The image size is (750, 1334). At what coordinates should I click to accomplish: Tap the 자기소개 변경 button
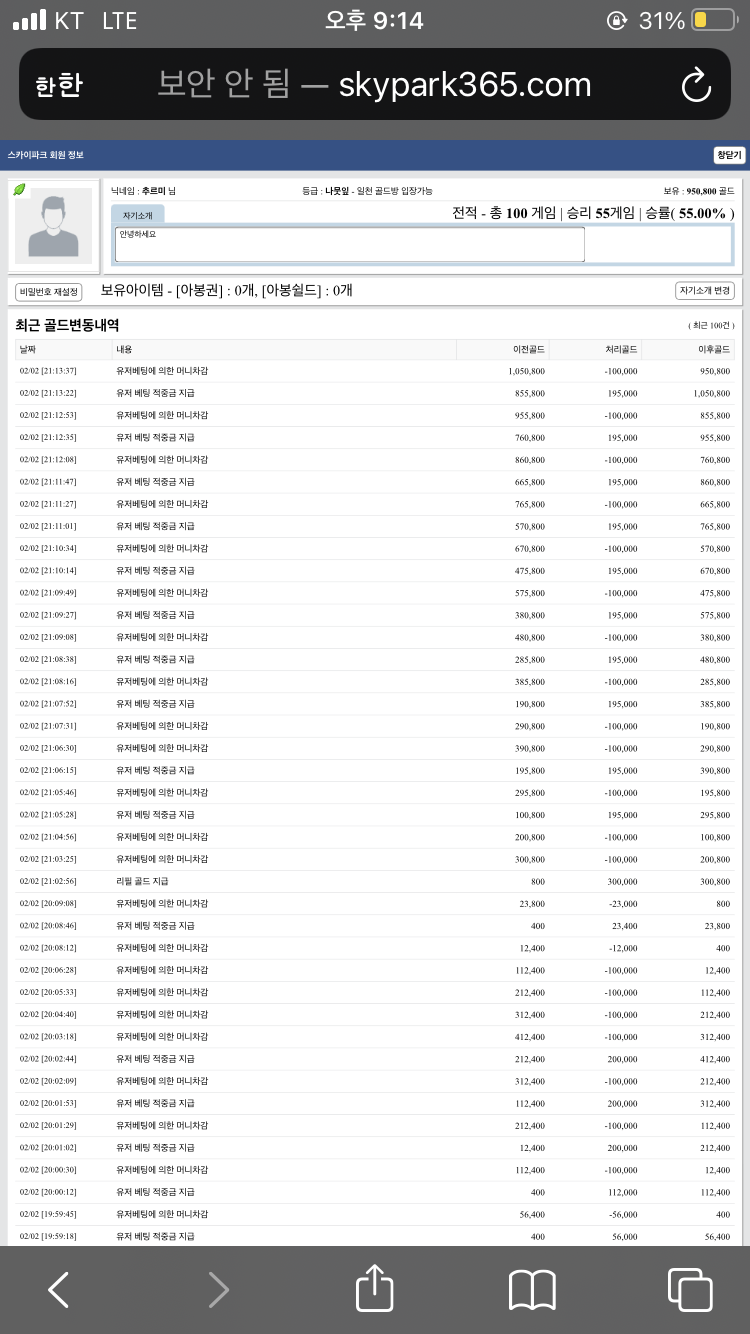705,291
